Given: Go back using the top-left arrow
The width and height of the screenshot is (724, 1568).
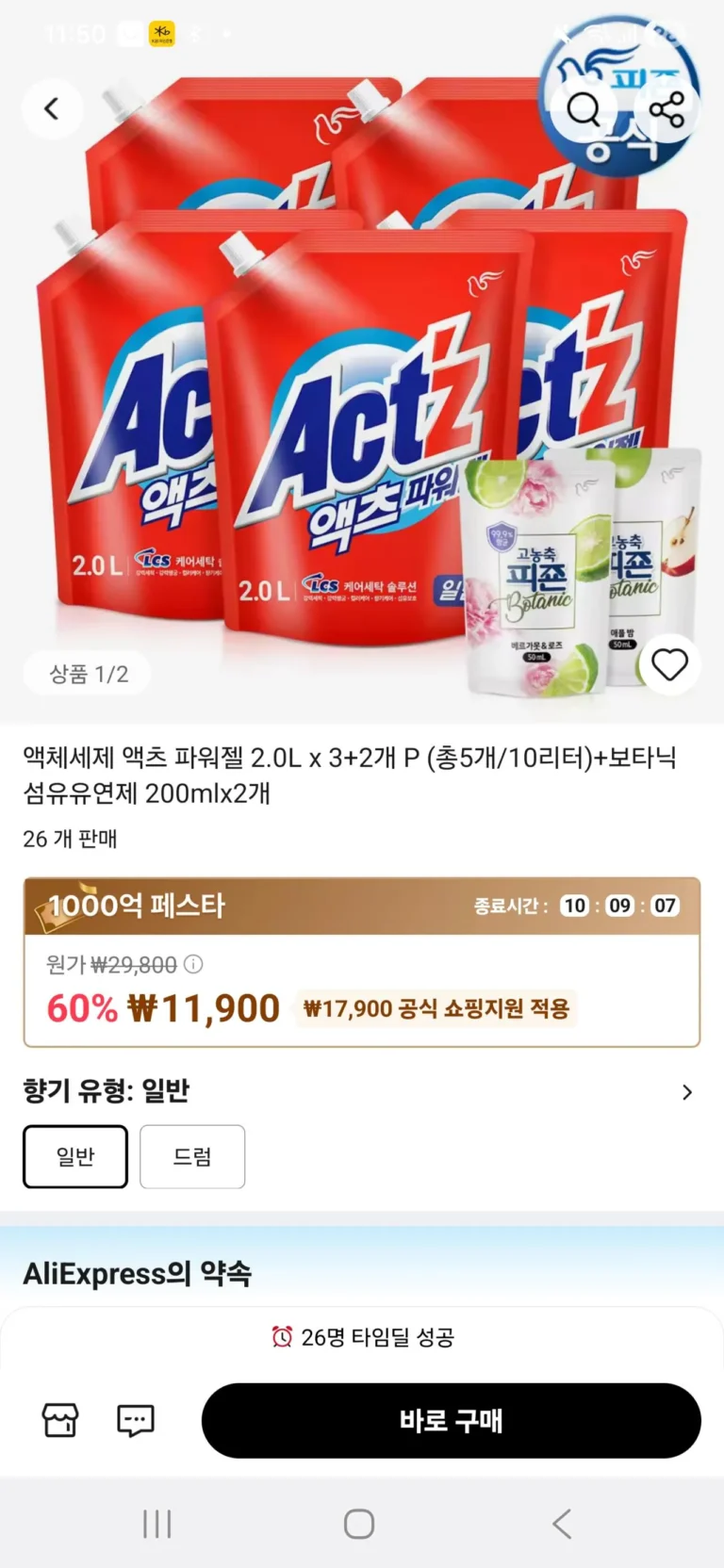Looking at the screenshot, I should coord(52,109).
